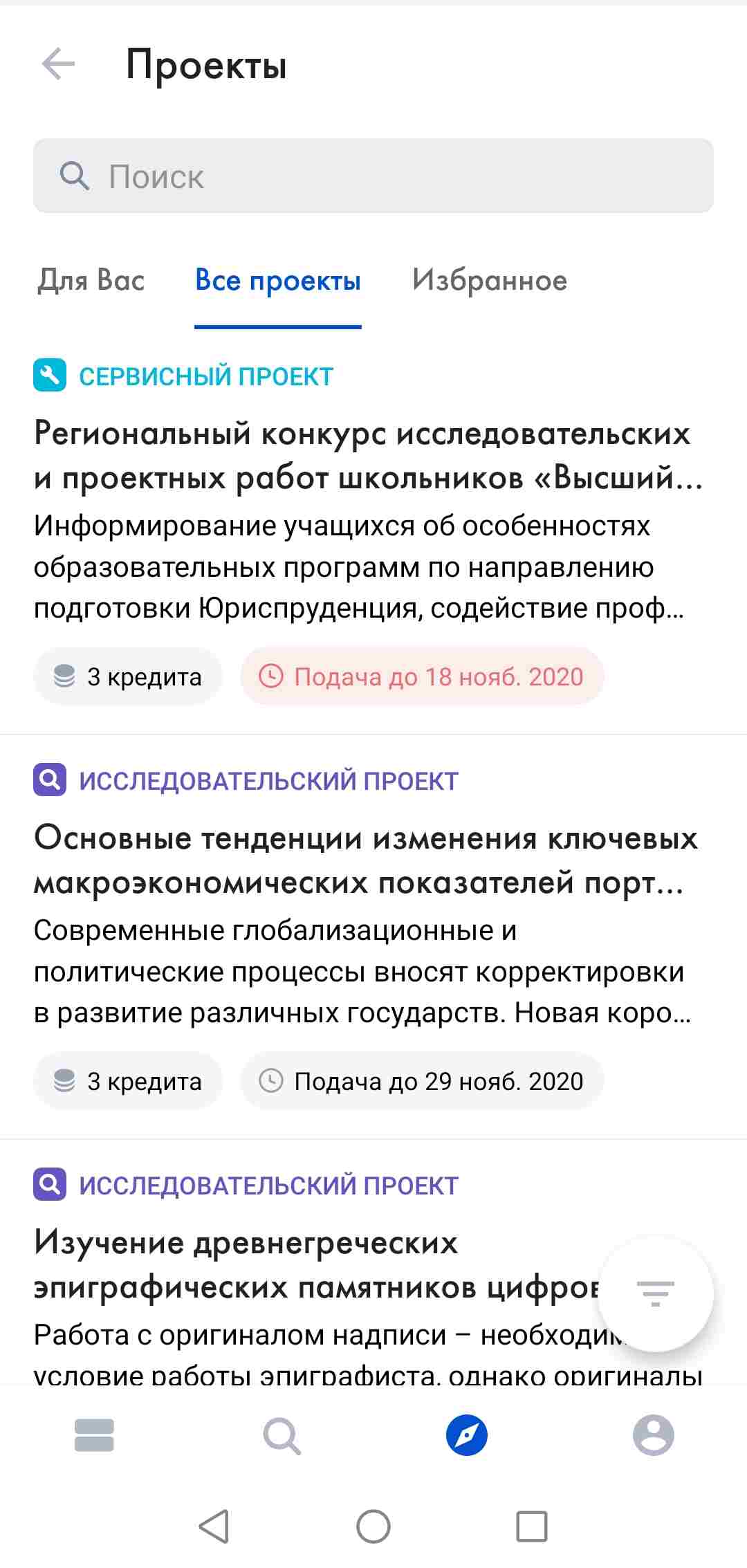Select the Все проекты tab

277,280
